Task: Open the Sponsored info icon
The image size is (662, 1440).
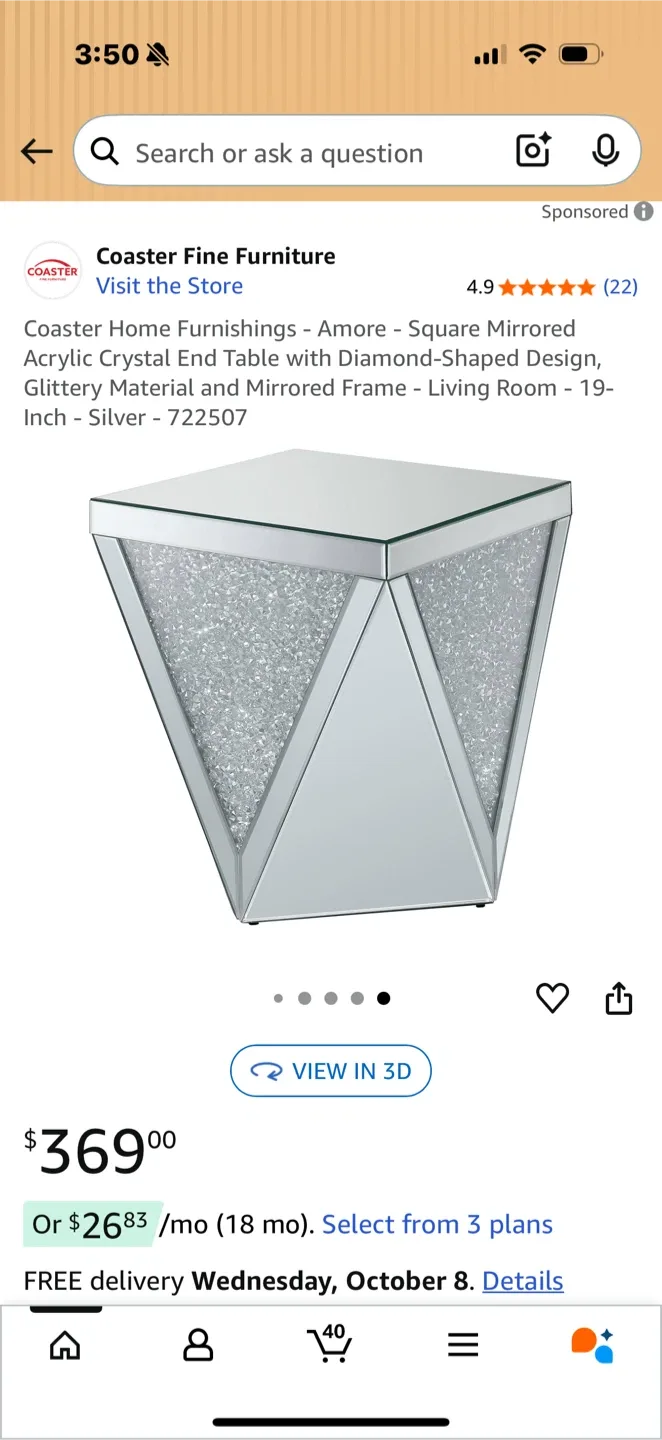Action: (x=644, y=212)
